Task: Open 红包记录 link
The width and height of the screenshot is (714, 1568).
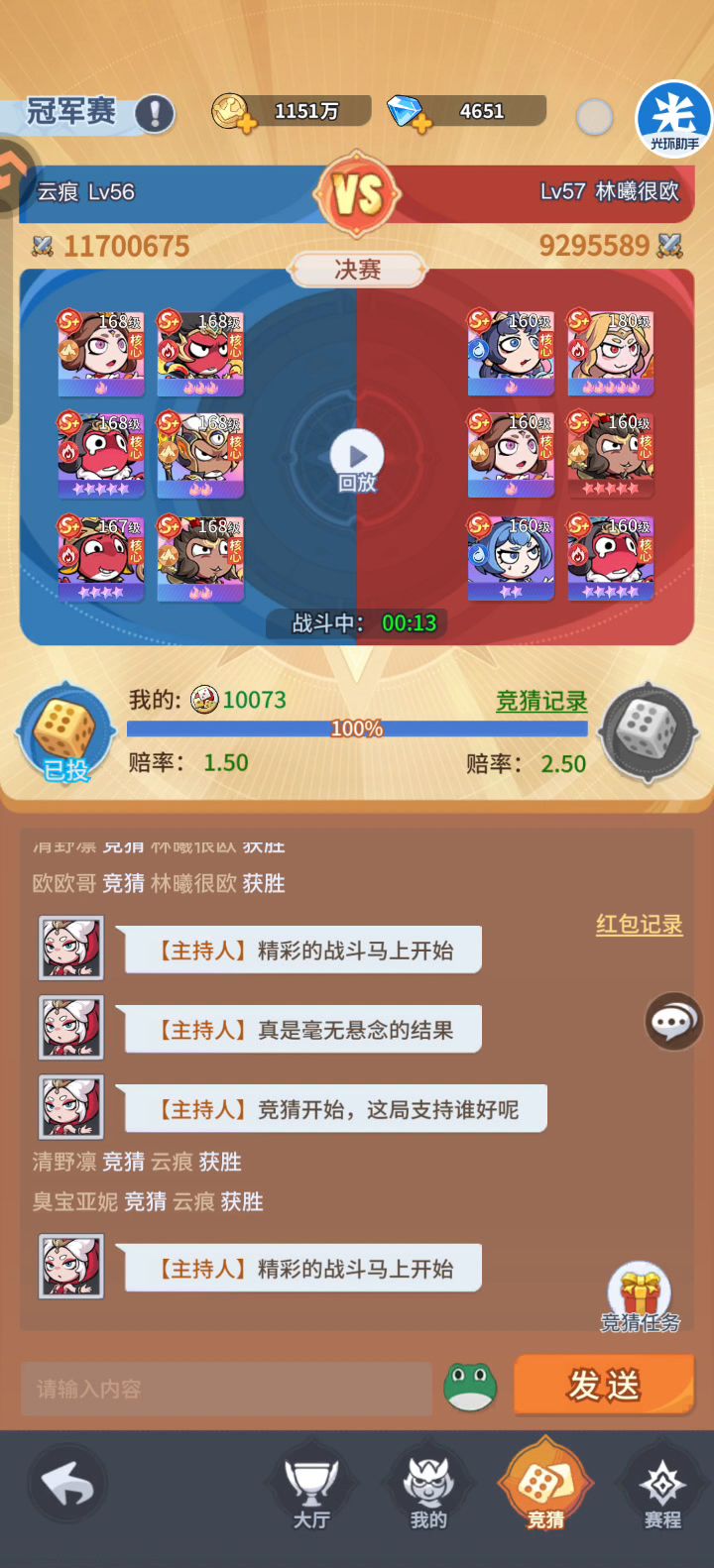Action: click(x=639, y=925)
